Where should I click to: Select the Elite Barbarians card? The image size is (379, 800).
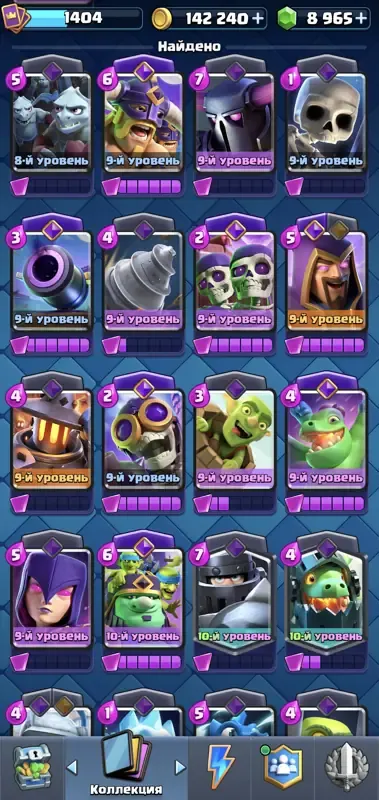[x=143, y=126]
